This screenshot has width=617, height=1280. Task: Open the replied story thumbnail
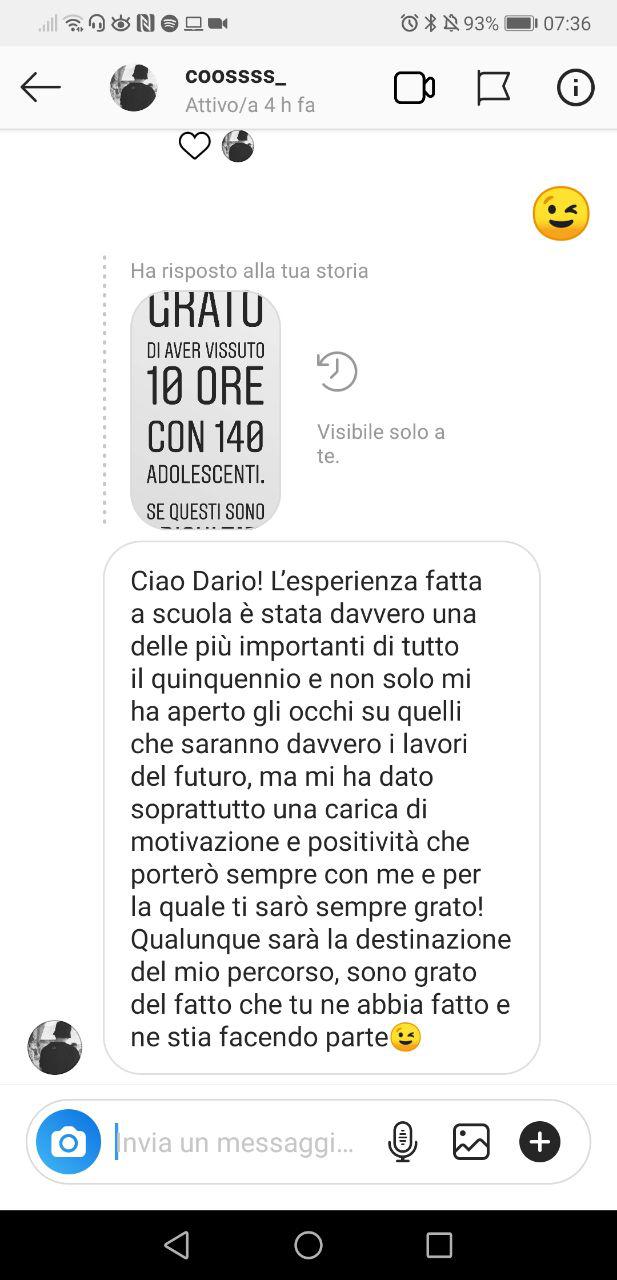click(205, 410)
